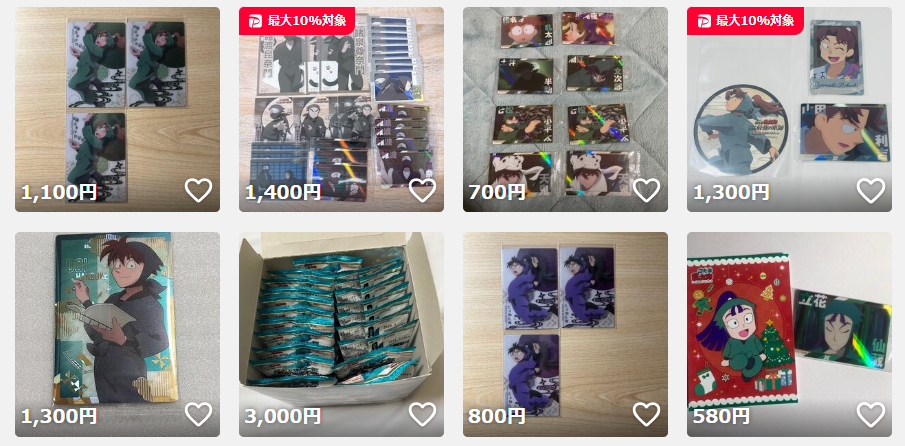Open the 800円 purple cards listing
Viewport: 905px width, 446px height.
pos(565,325)
